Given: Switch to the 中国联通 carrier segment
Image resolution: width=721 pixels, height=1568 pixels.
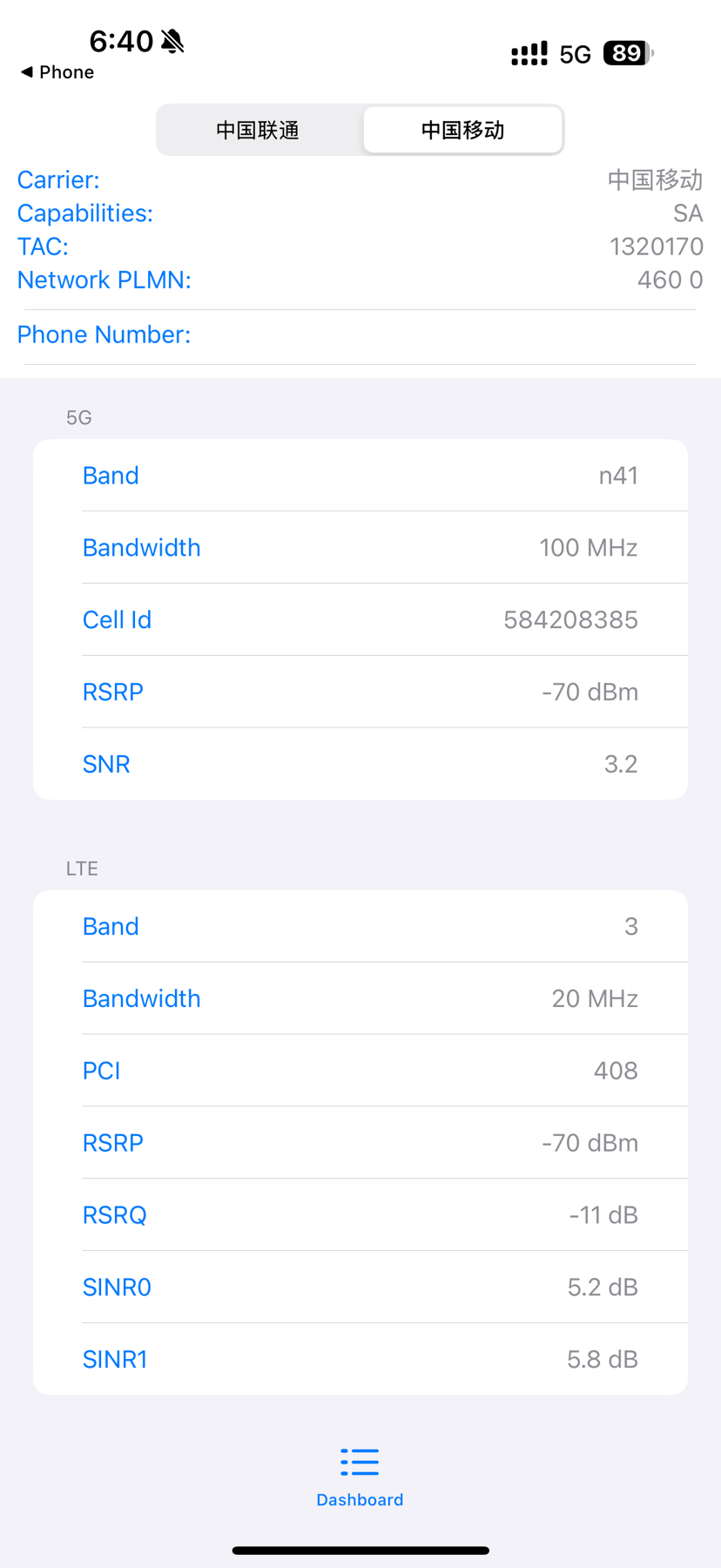Looking at the screenshot, I should (x=258, y=131).
